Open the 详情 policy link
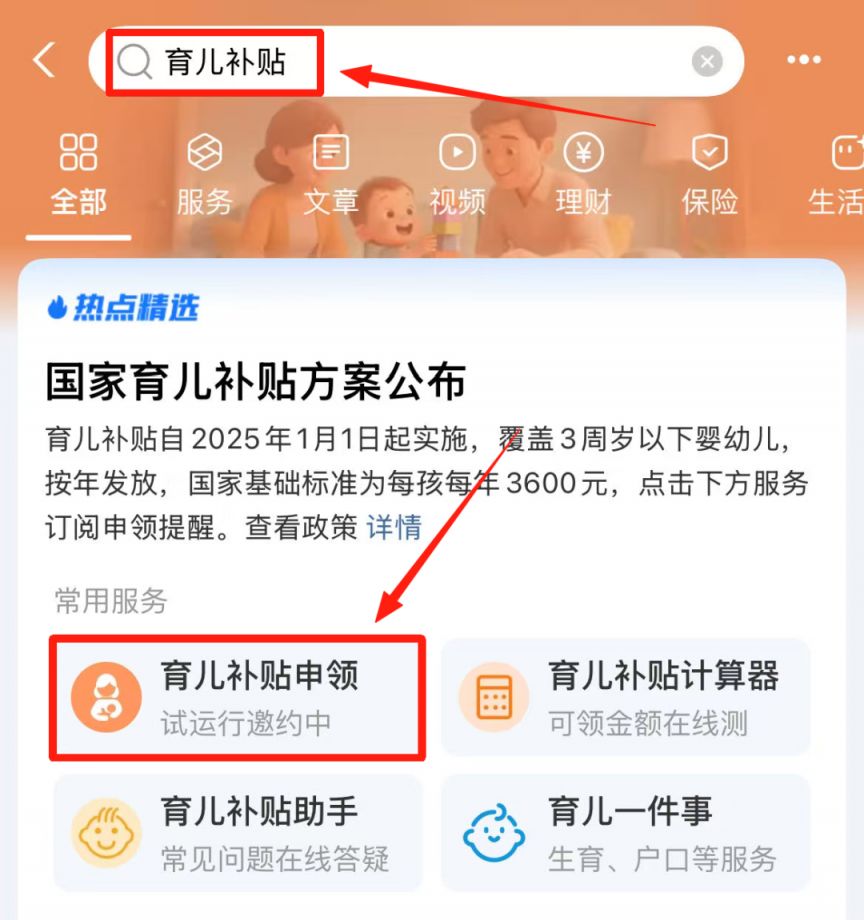The width and height of the screenshot is (864, 920). click(x=394, y=527)
